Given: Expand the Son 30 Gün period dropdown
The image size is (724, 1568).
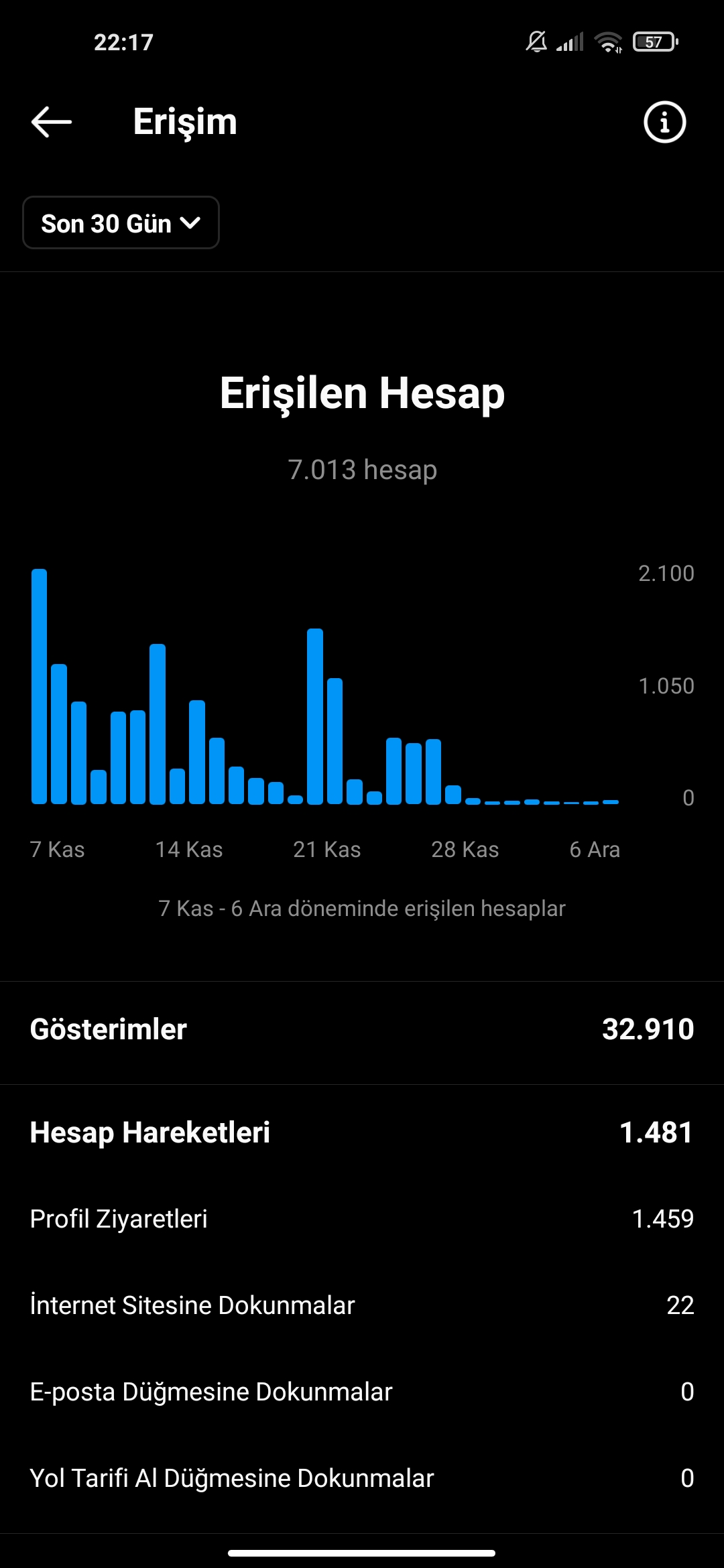Looking at the screenshot, I should pos(121,222).
